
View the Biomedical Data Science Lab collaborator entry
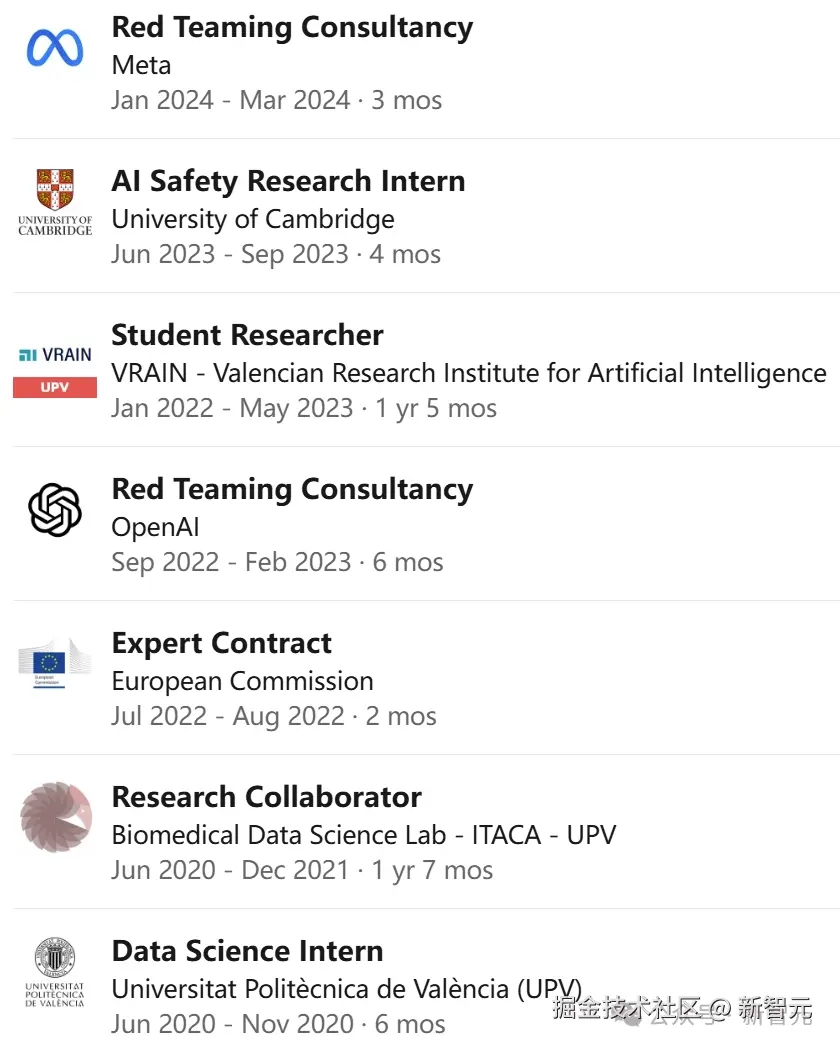point(266,798)
